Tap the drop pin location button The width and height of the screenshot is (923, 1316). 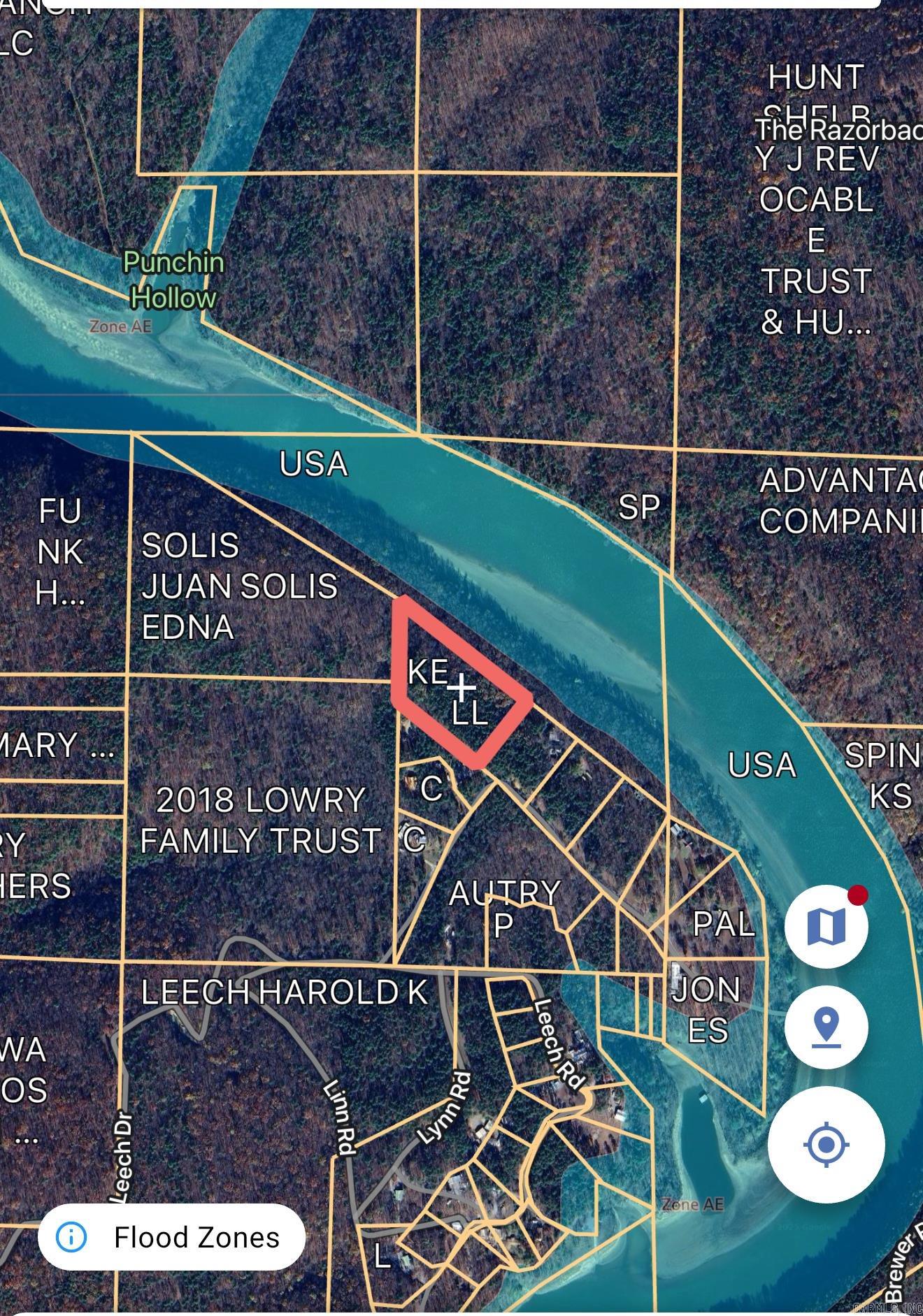[x=826, y=1027]
